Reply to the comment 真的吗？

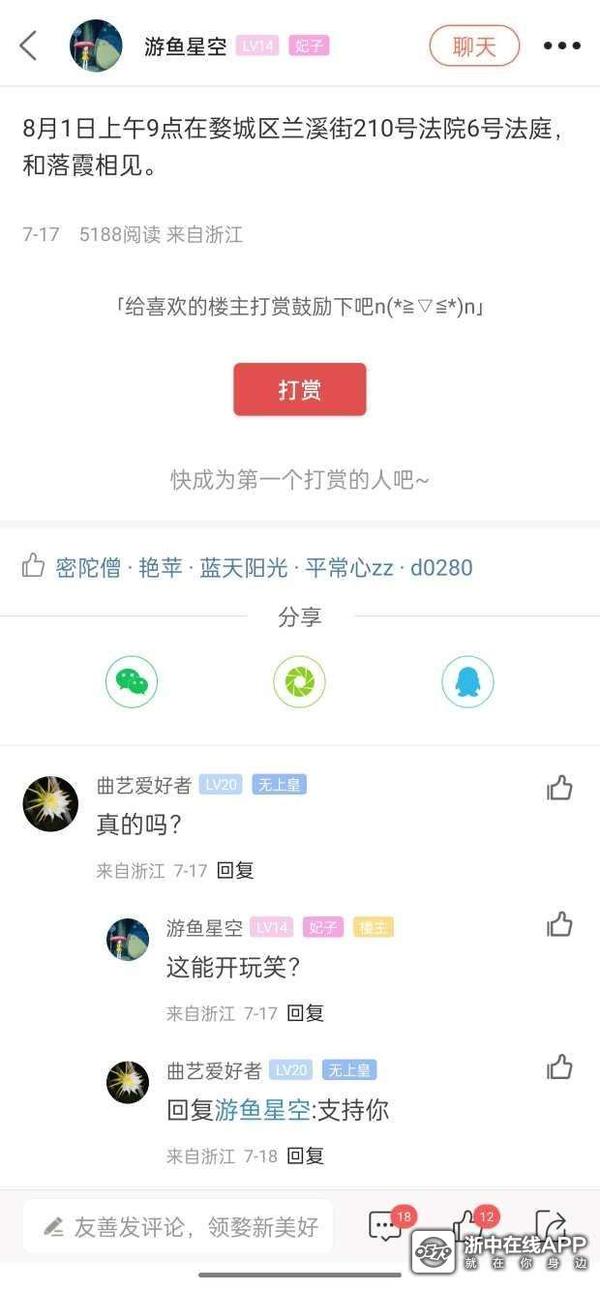pyautogui.click(x=236, y=870)
